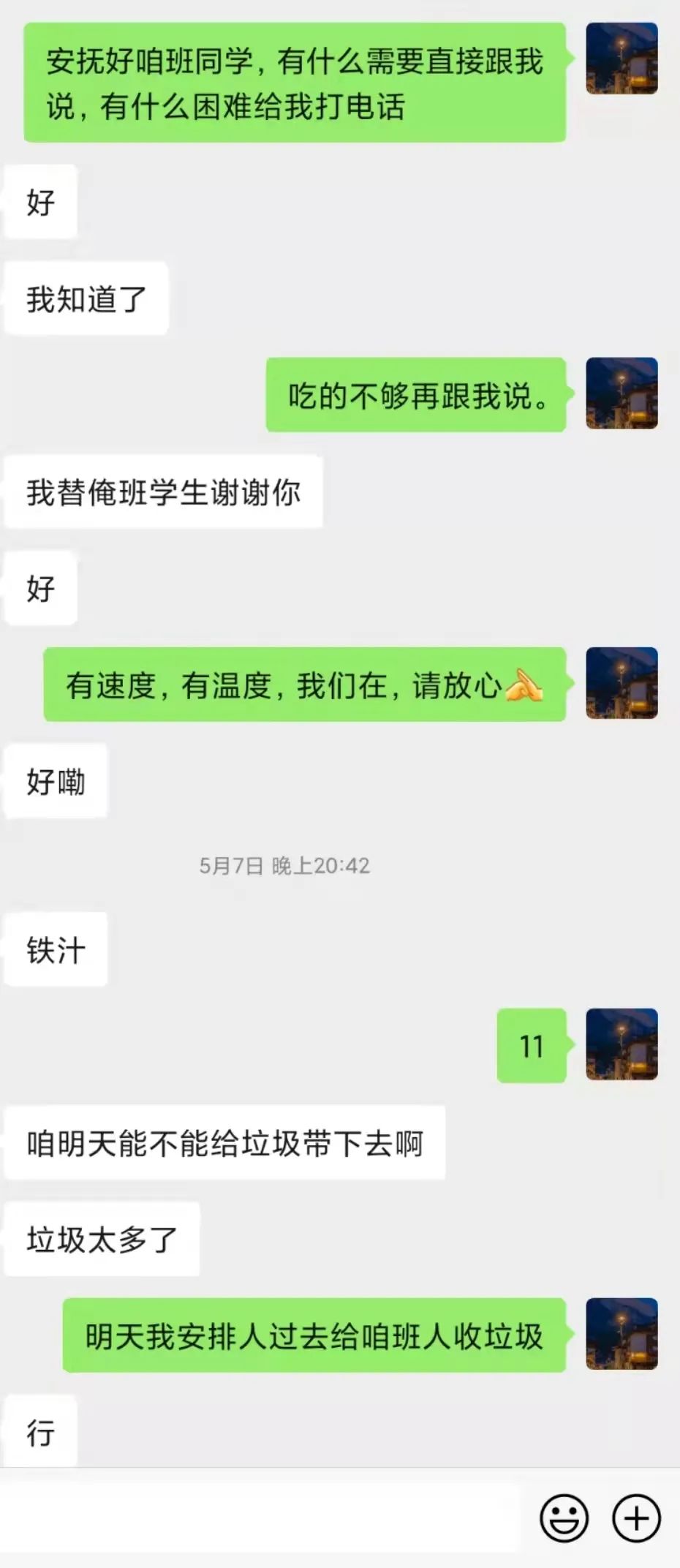Screen dimensions: 680x1568
Task: Tap avatar next to '吃的不够再跟我说。'
Action: [622, 393]
